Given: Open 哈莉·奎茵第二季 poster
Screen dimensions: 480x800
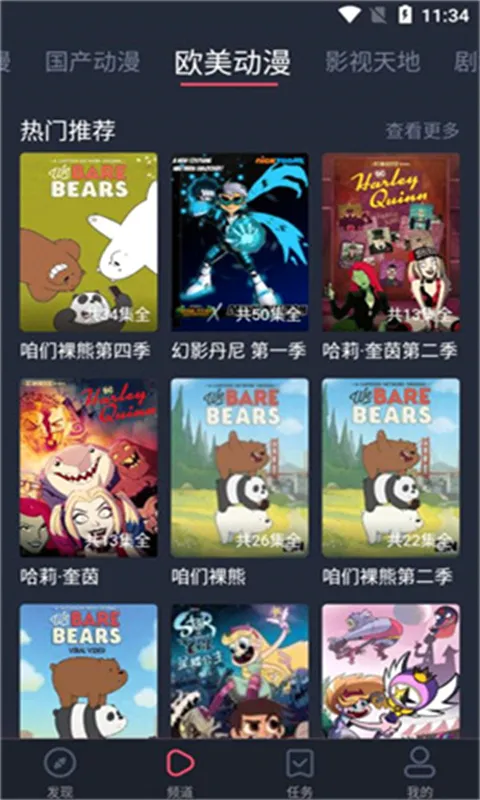Looking at the screenshot, I should point(391,242).
